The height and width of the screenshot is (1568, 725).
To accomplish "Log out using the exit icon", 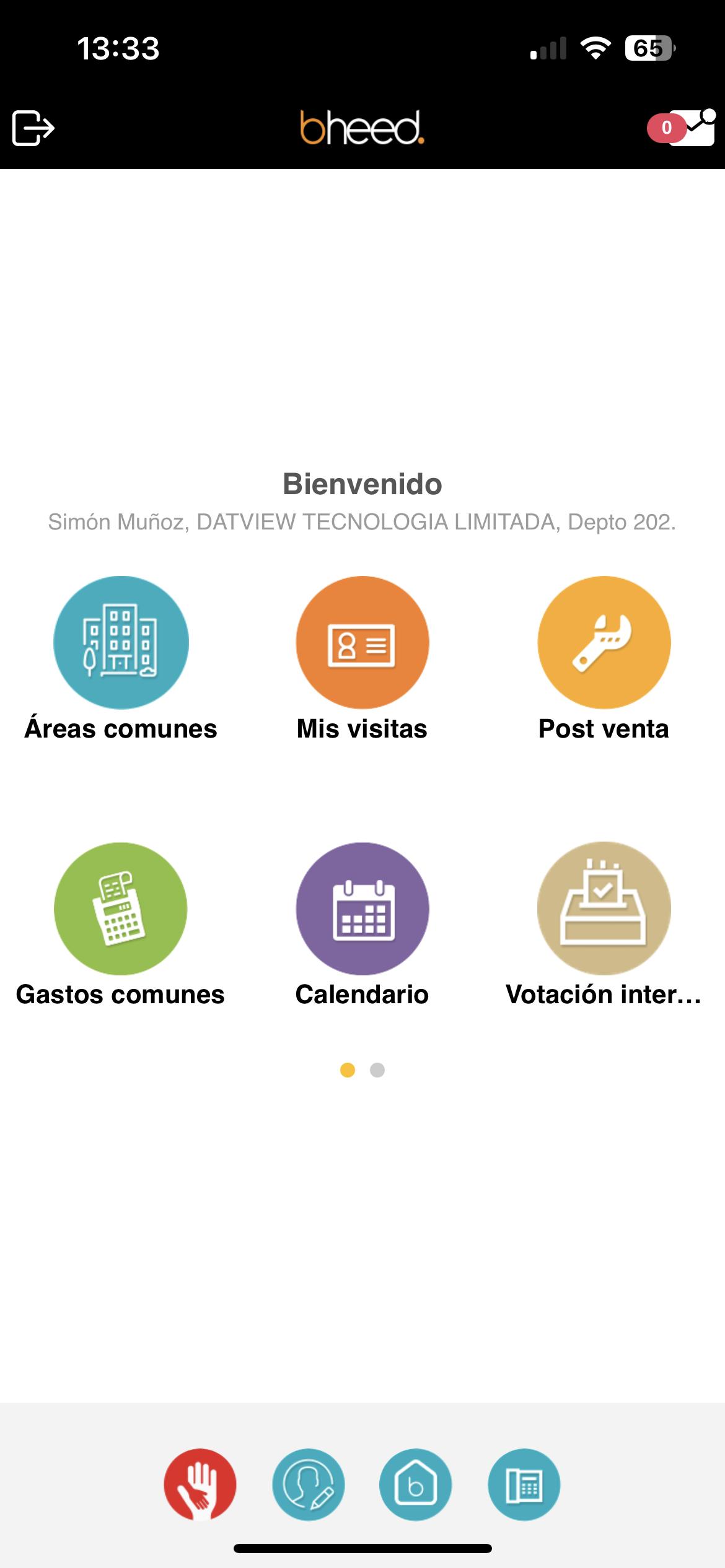I will coord(33,128).
